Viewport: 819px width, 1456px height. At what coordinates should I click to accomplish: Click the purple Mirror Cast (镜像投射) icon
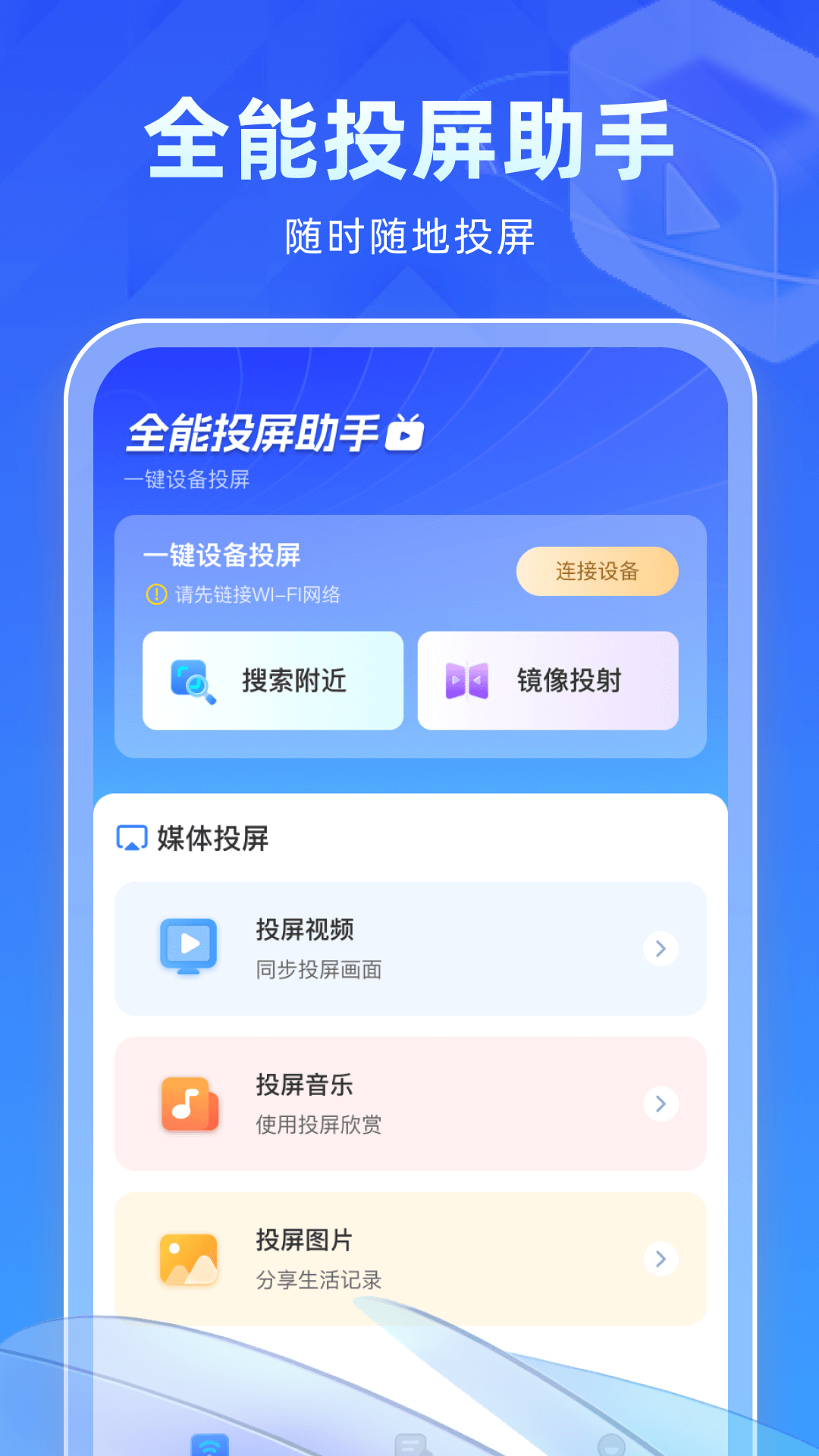coord(467,679)
